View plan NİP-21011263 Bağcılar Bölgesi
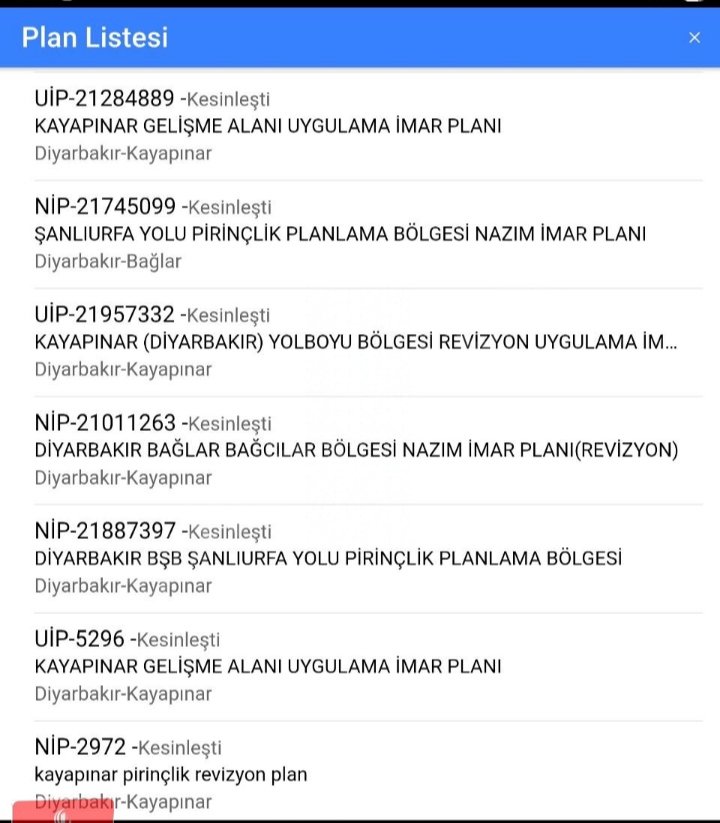This screenshot has width=720, height=823. [355, 450]
